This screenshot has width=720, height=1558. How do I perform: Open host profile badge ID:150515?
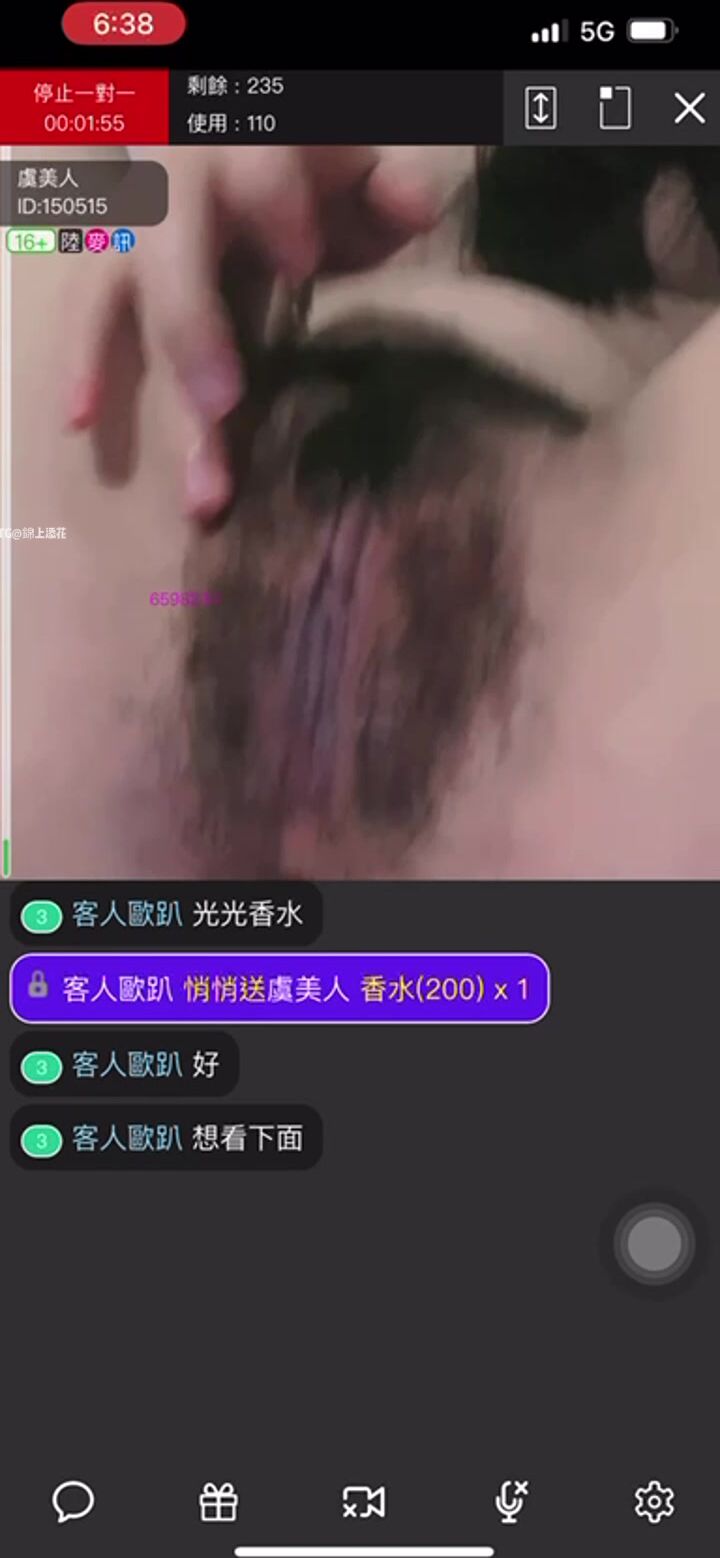tap(85, 193)
